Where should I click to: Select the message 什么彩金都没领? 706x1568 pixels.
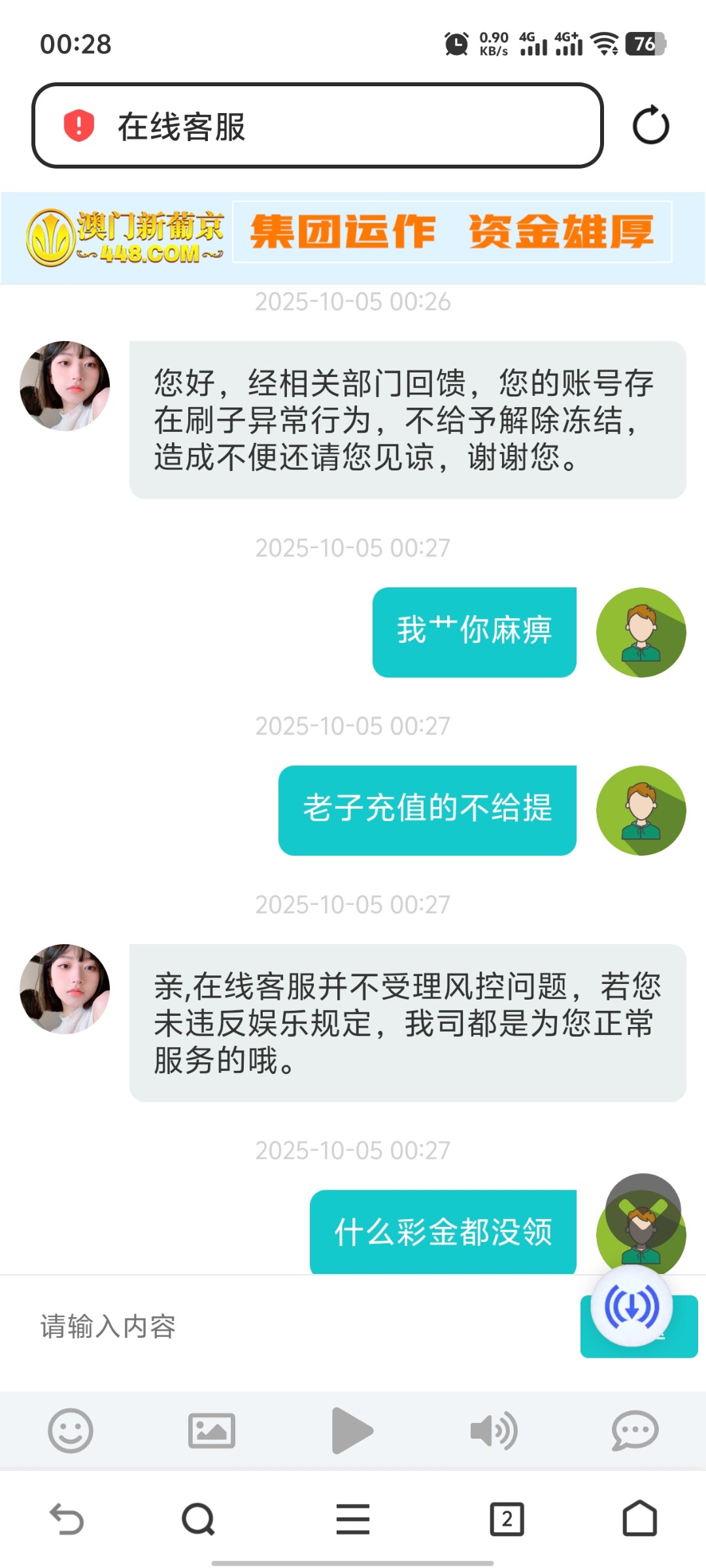pyautogui.click(x=443, y=1231)
